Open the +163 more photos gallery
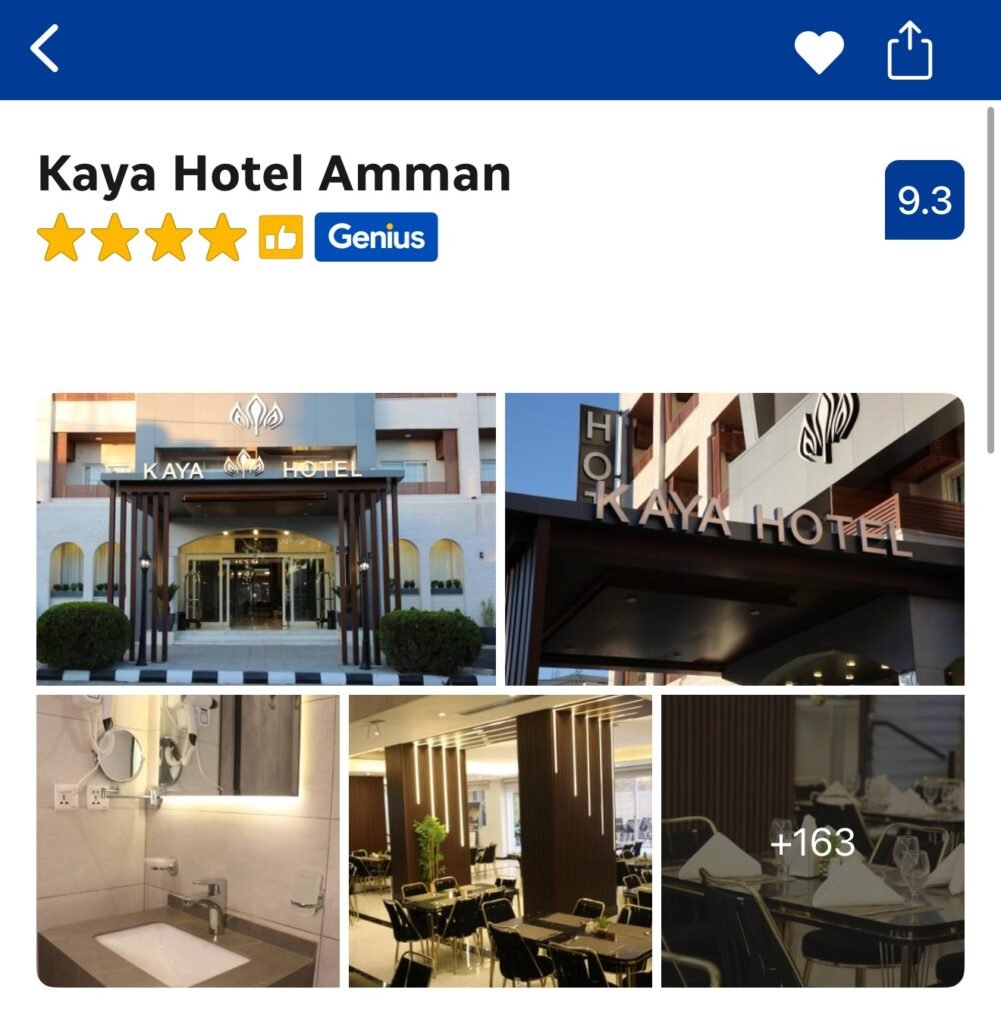Screen dimensions: 1001x1024 point(812,841)
